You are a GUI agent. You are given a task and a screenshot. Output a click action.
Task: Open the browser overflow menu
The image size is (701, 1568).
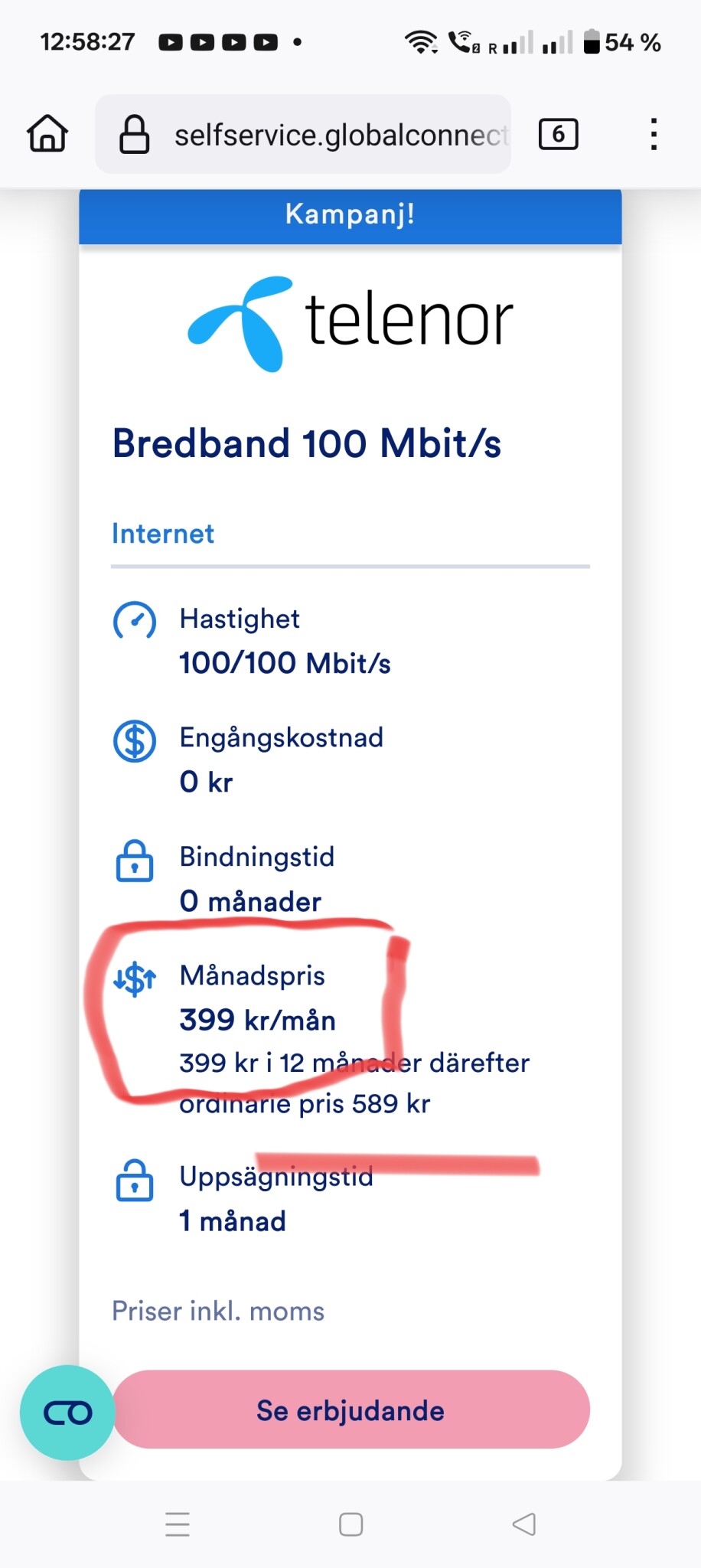pyautogui.click(x=653, y=135)
